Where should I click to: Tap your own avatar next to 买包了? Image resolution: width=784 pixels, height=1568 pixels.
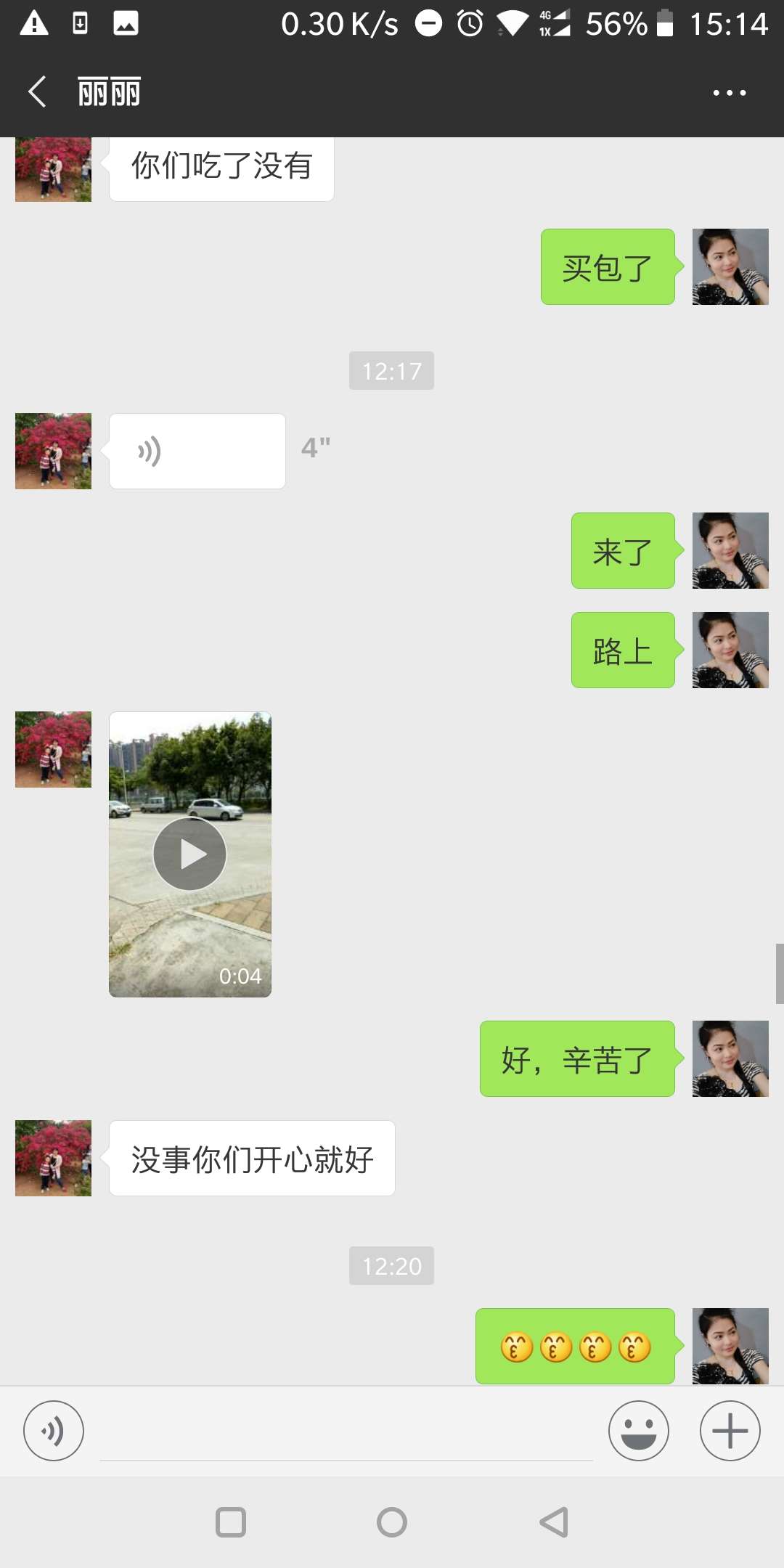730,266
